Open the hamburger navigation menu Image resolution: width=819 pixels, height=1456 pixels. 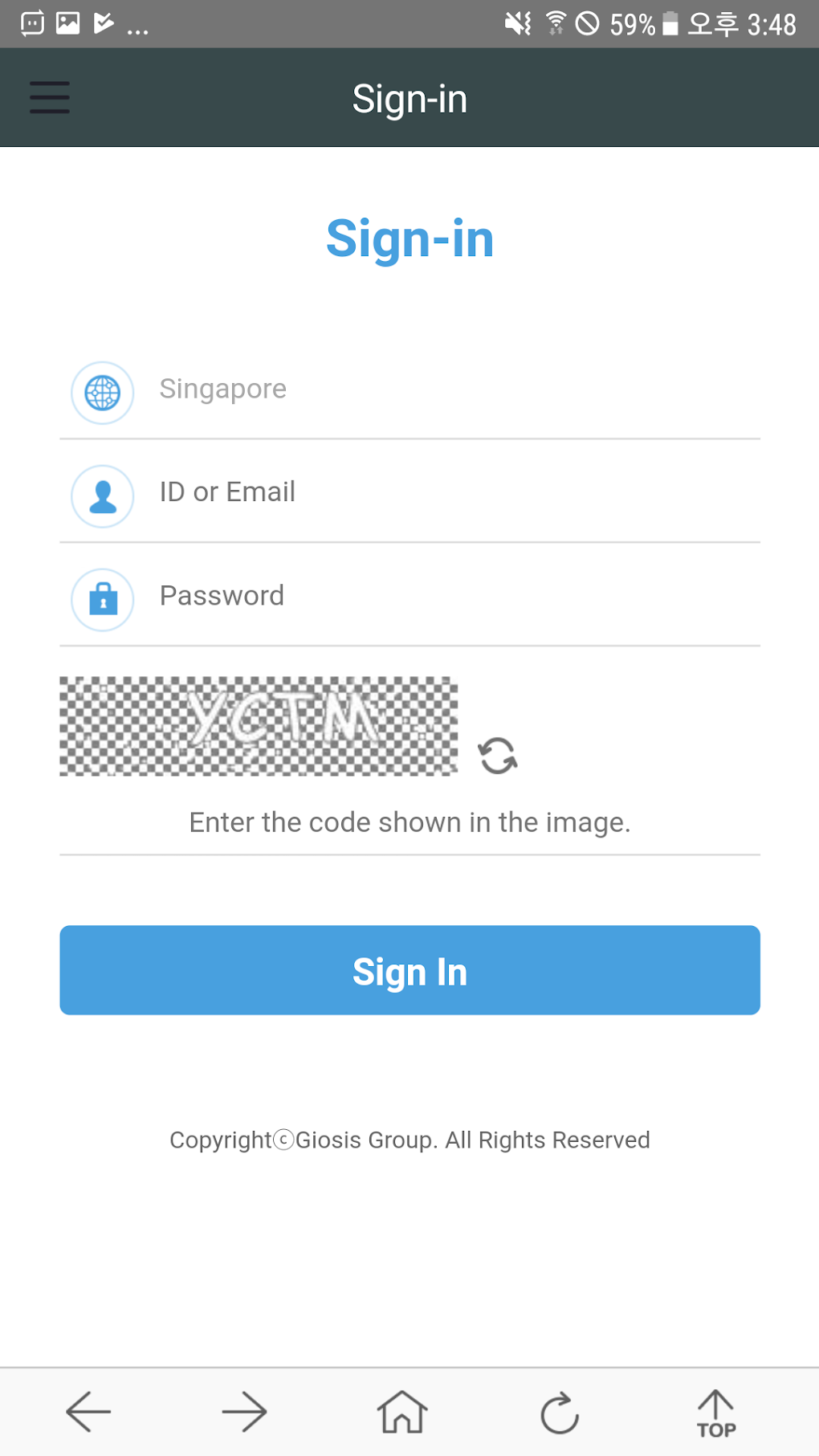49,97
